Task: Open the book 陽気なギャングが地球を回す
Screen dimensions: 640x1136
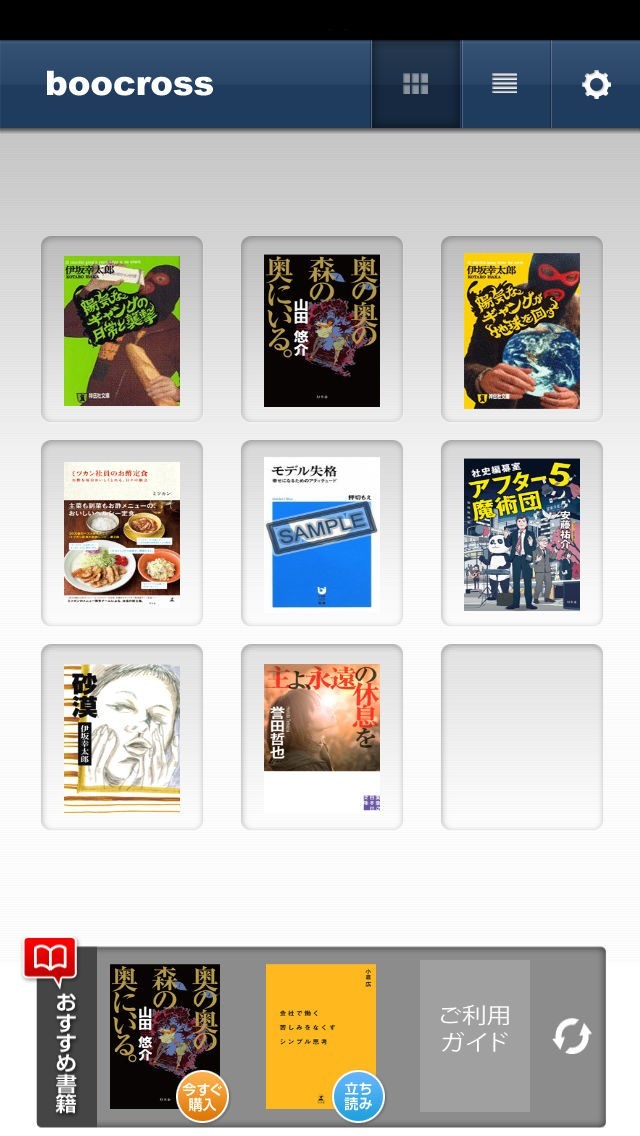Action: point(522,330)
